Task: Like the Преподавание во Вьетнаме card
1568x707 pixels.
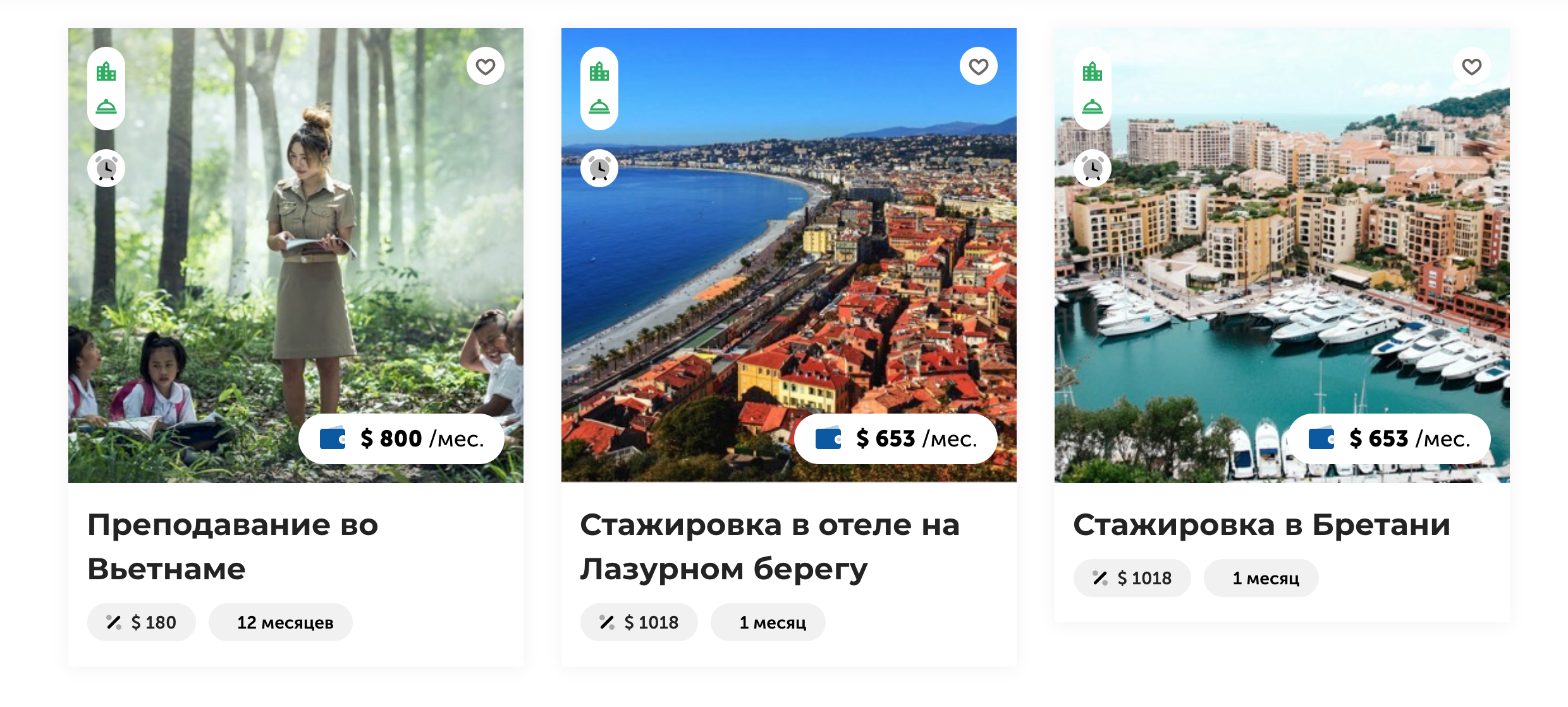Action: (485, 66)
